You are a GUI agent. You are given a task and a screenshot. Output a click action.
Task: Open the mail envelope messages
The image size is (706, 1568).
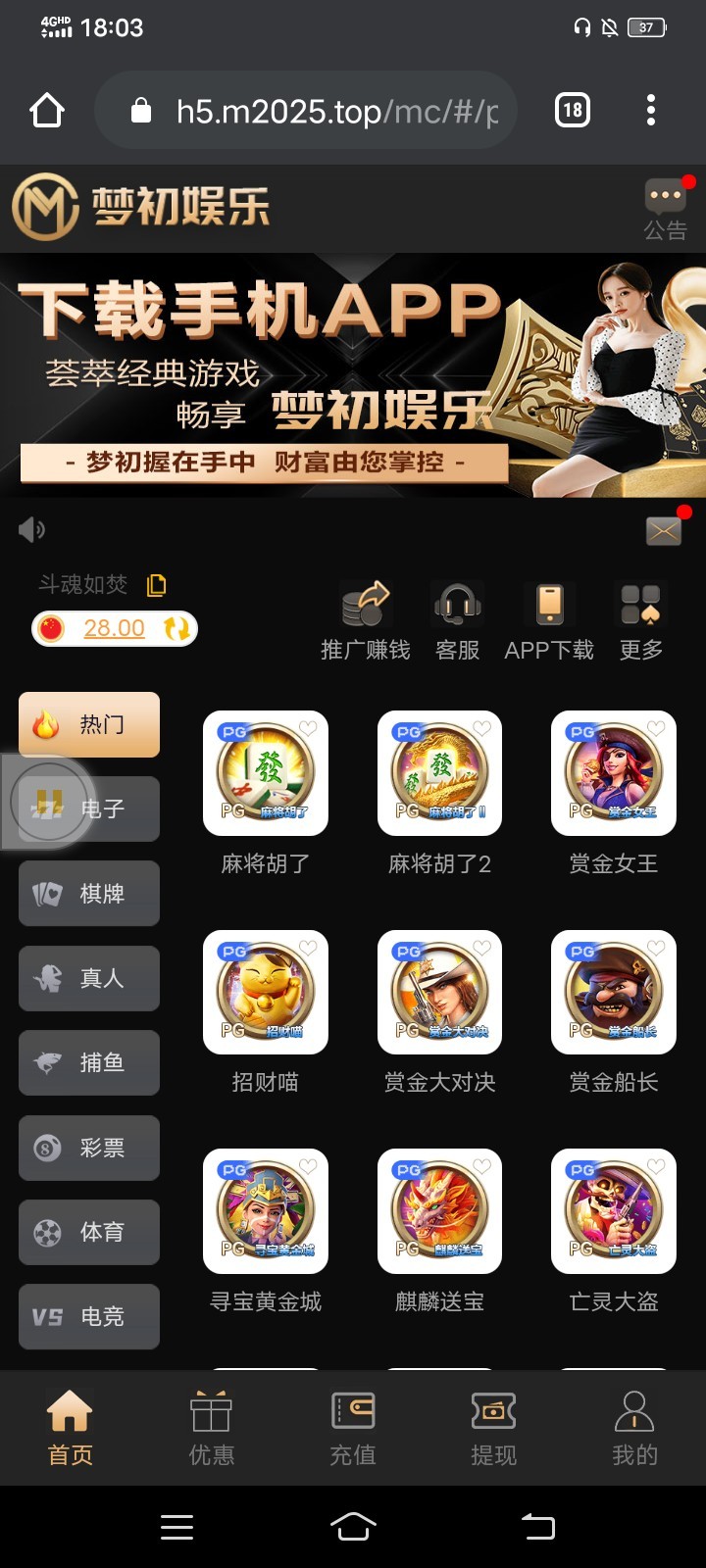(664, 530)
